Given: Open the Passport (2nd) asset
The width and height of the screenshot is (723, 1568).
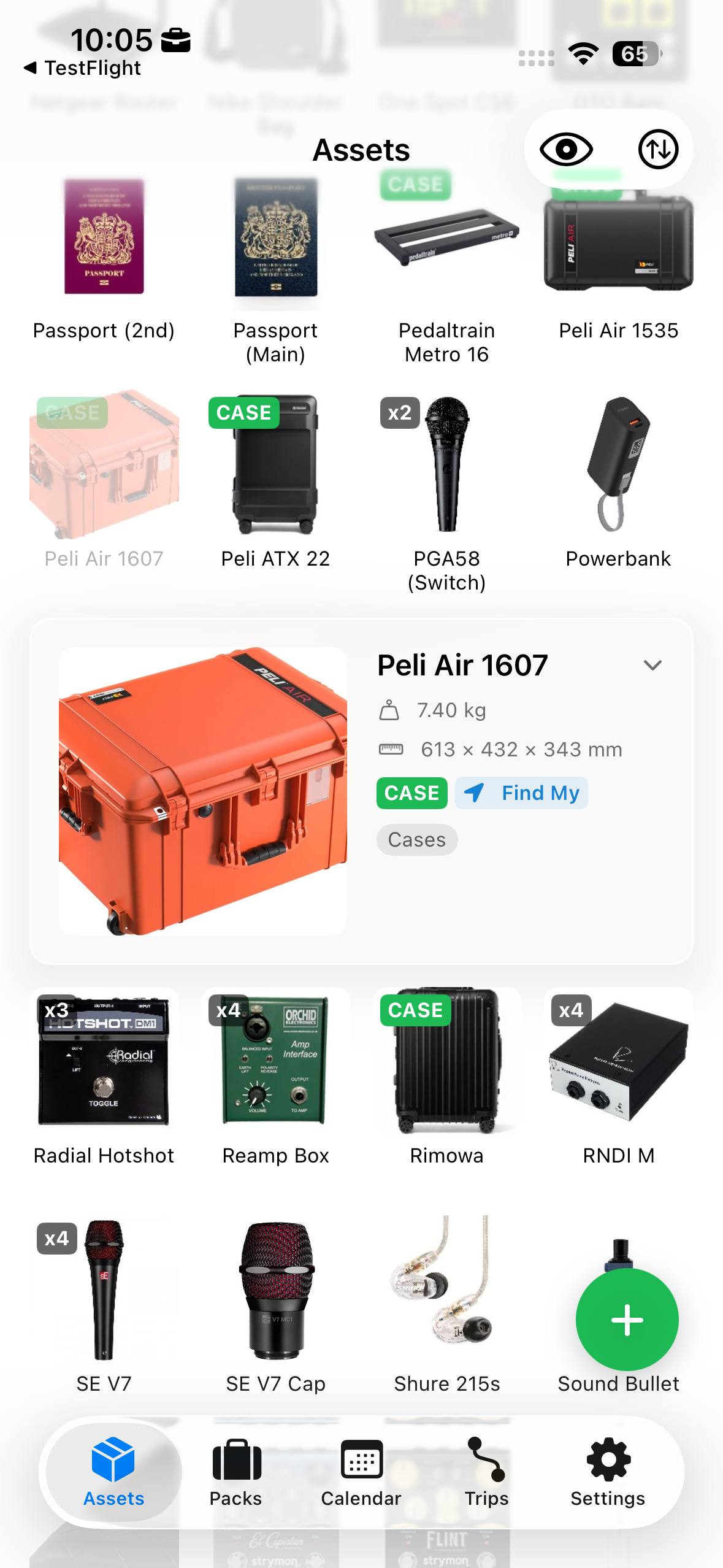Looking at the screenshot, I should pyautogui.click(x=104, y=258).
